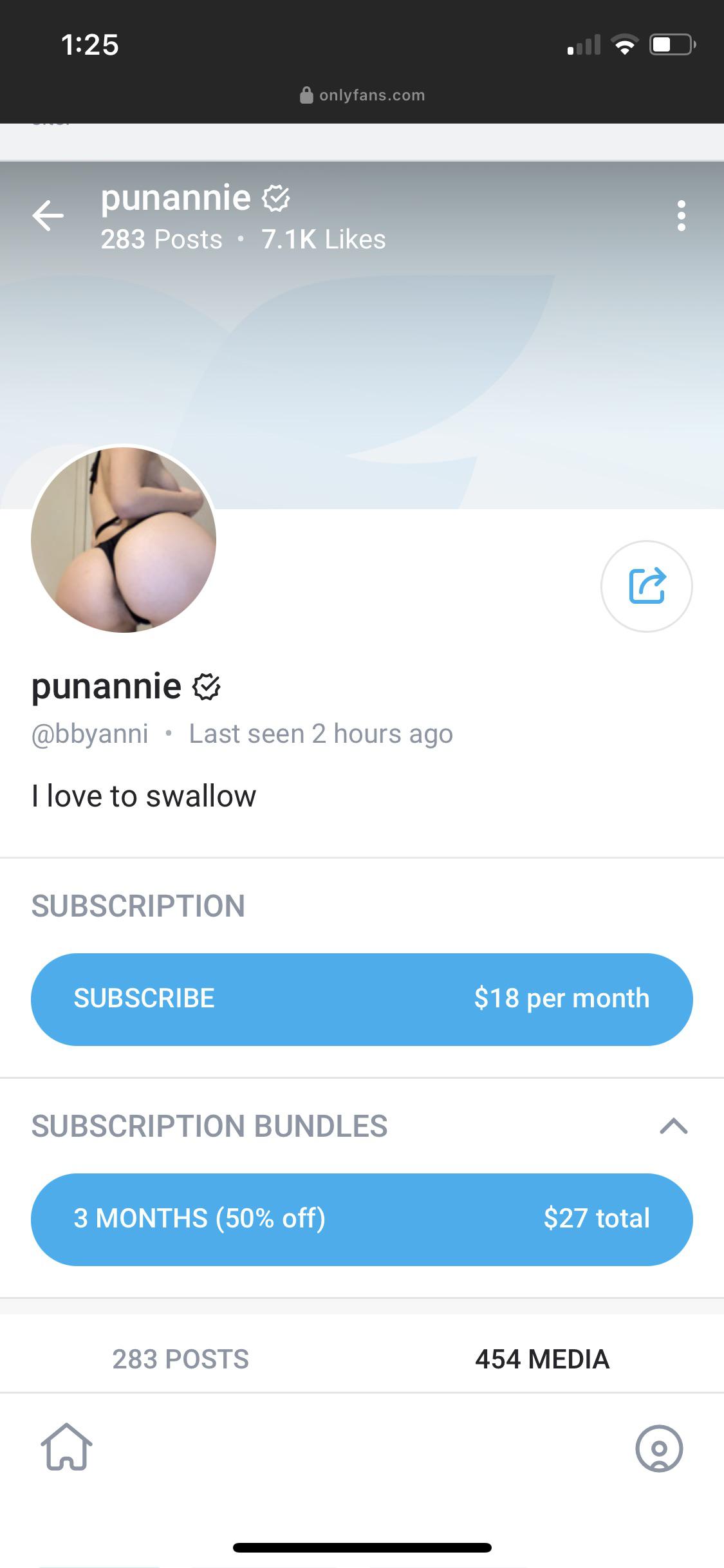Viewport: 724px width, 1568px height.
Task: Tap the lock icon in the address bar
Action: tap(307, 95)
